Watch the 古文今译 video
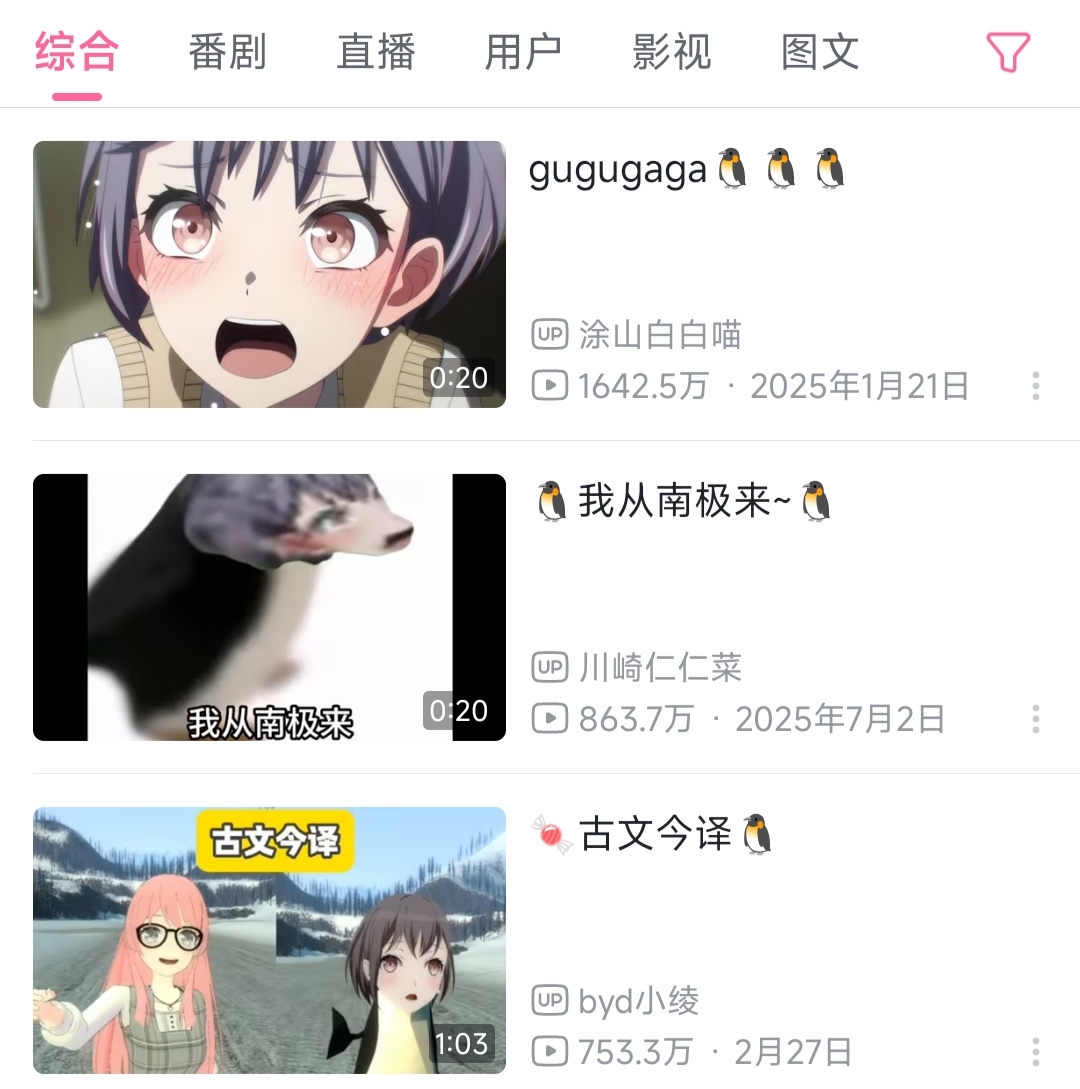 click(269, 940)
